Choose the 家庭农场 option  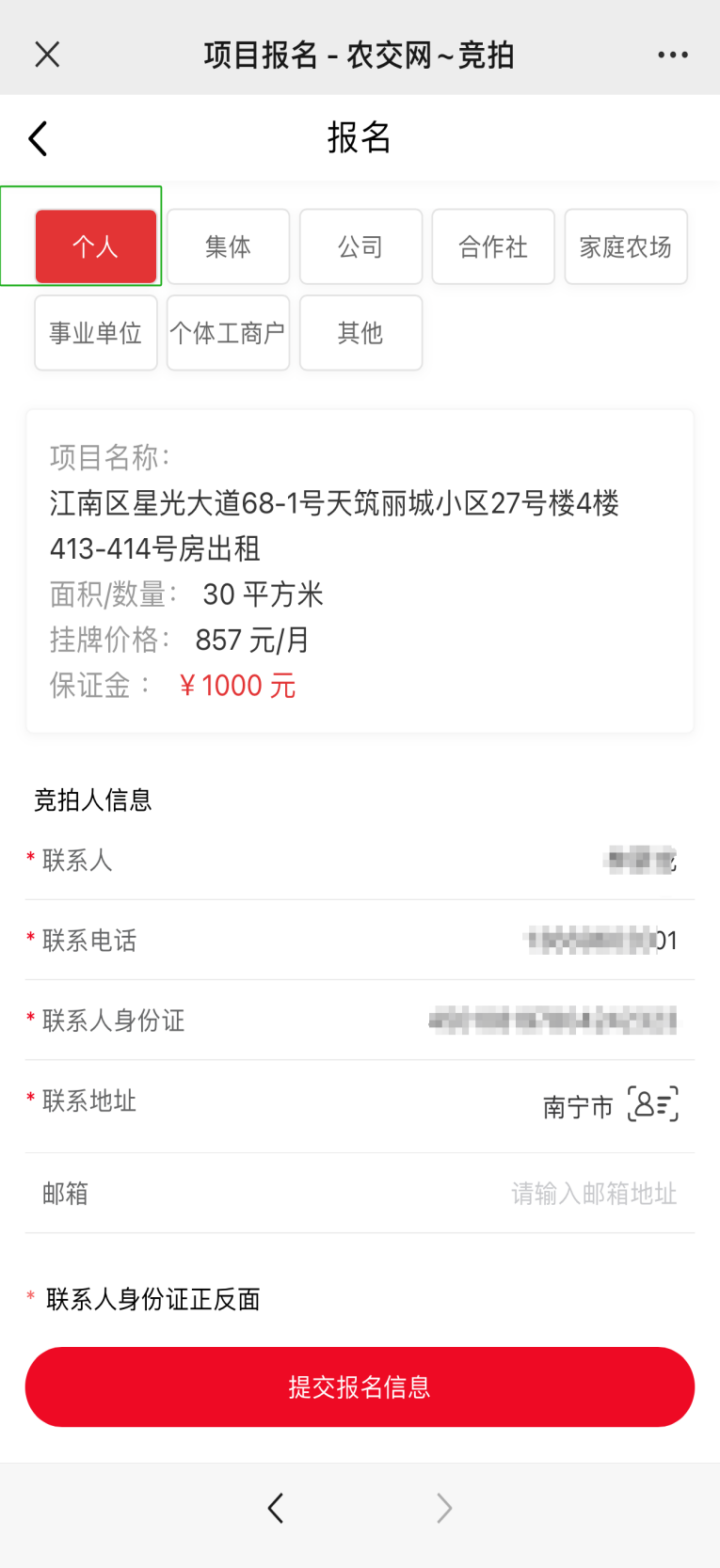(x=626, y=246)
